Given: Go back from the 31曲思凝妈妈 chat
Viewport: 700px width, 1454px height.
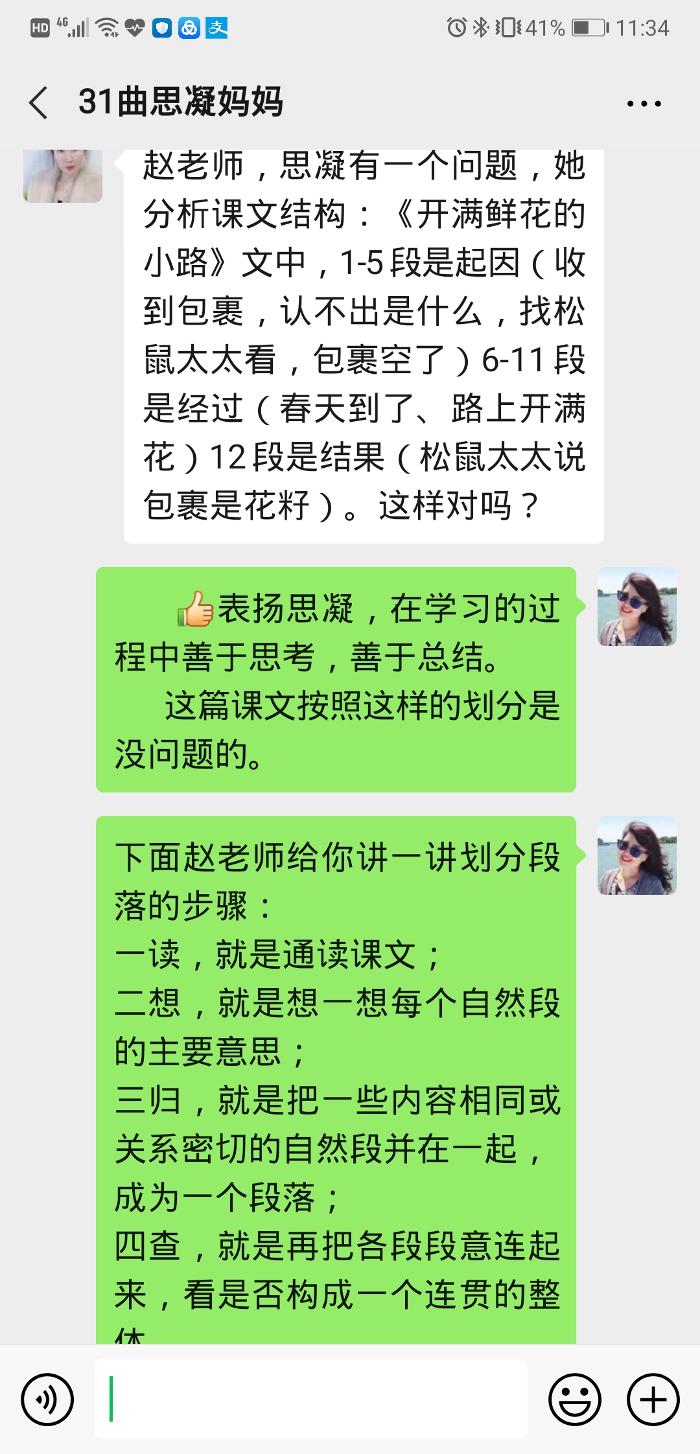Looking at the screenshot, I should pos(39,103).
